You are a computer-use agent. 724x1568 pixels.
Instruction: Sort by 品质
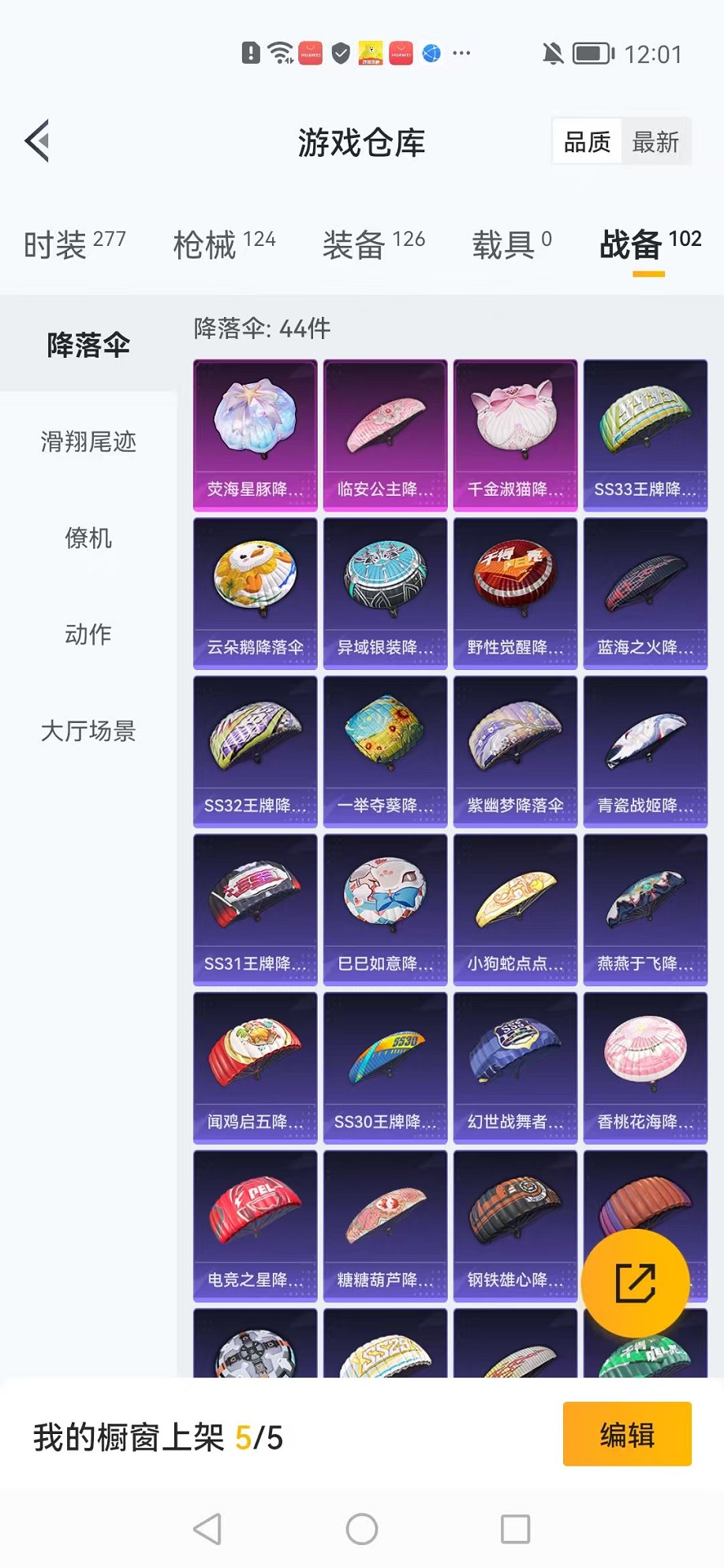click(x=587, y=143)
